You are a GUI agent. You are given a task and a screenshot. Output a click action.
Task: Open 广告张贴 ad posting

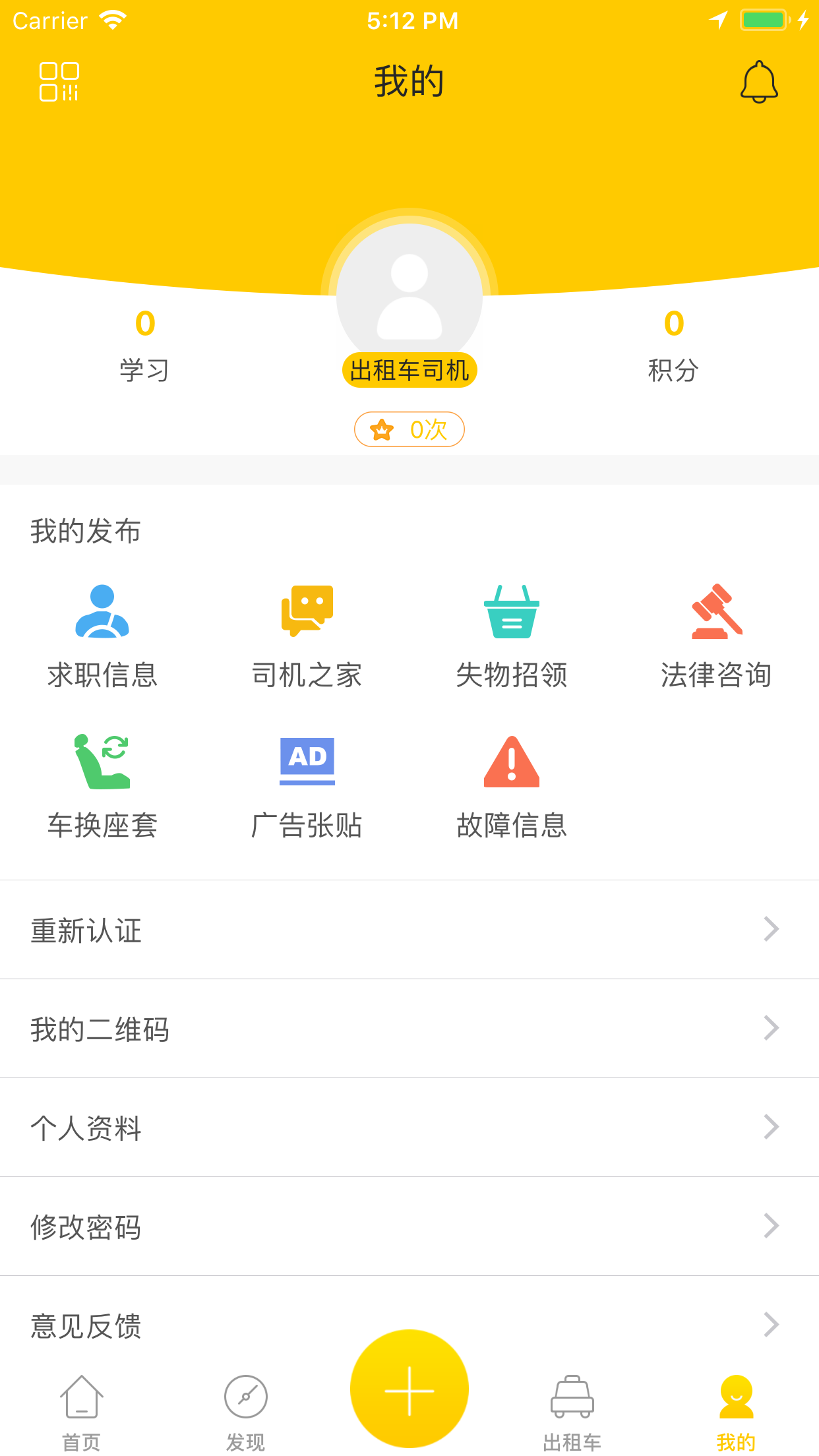[x=307, y=786]
